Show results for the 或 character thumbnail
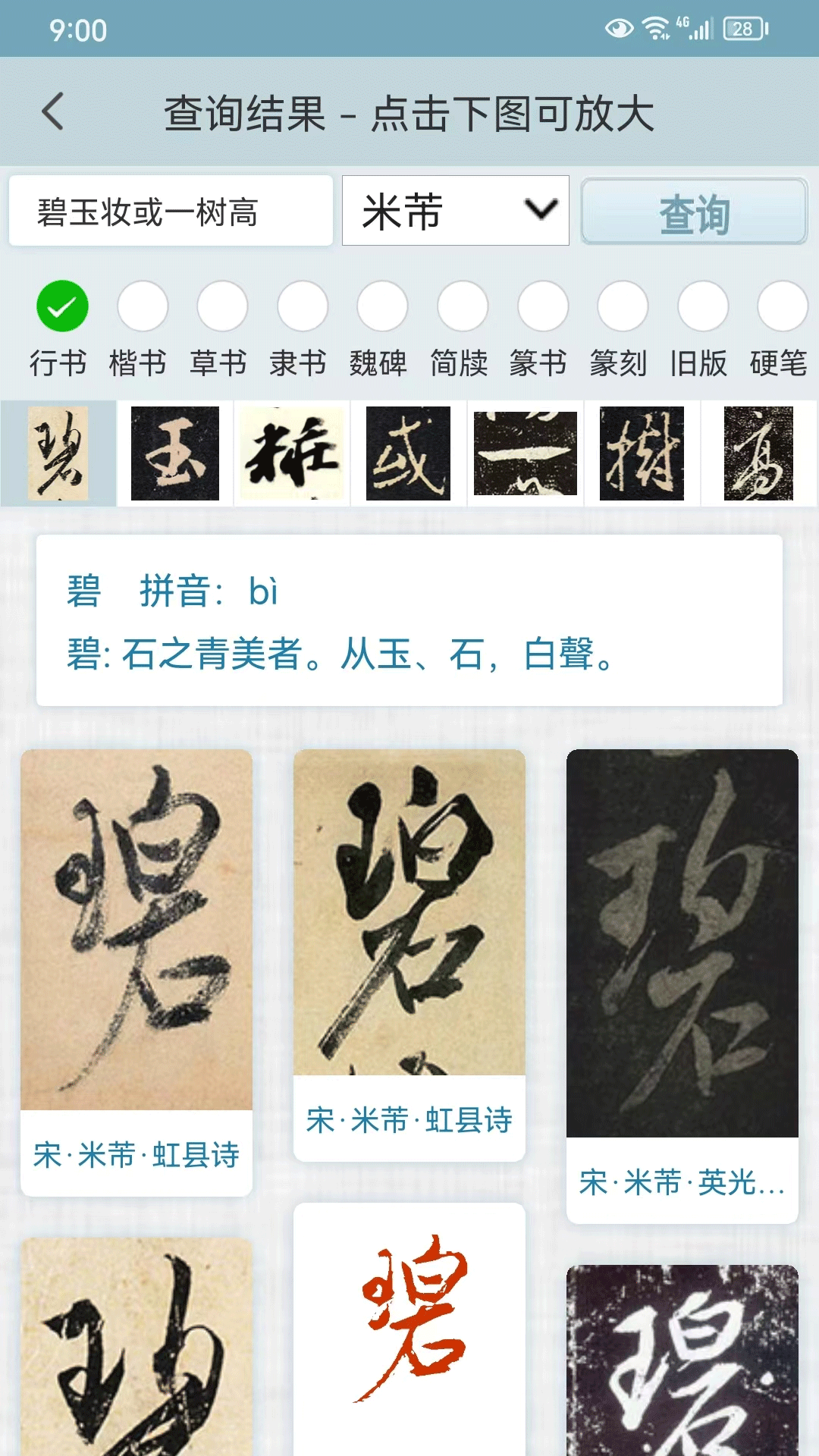819x1456 pixels. pos(408,453)
